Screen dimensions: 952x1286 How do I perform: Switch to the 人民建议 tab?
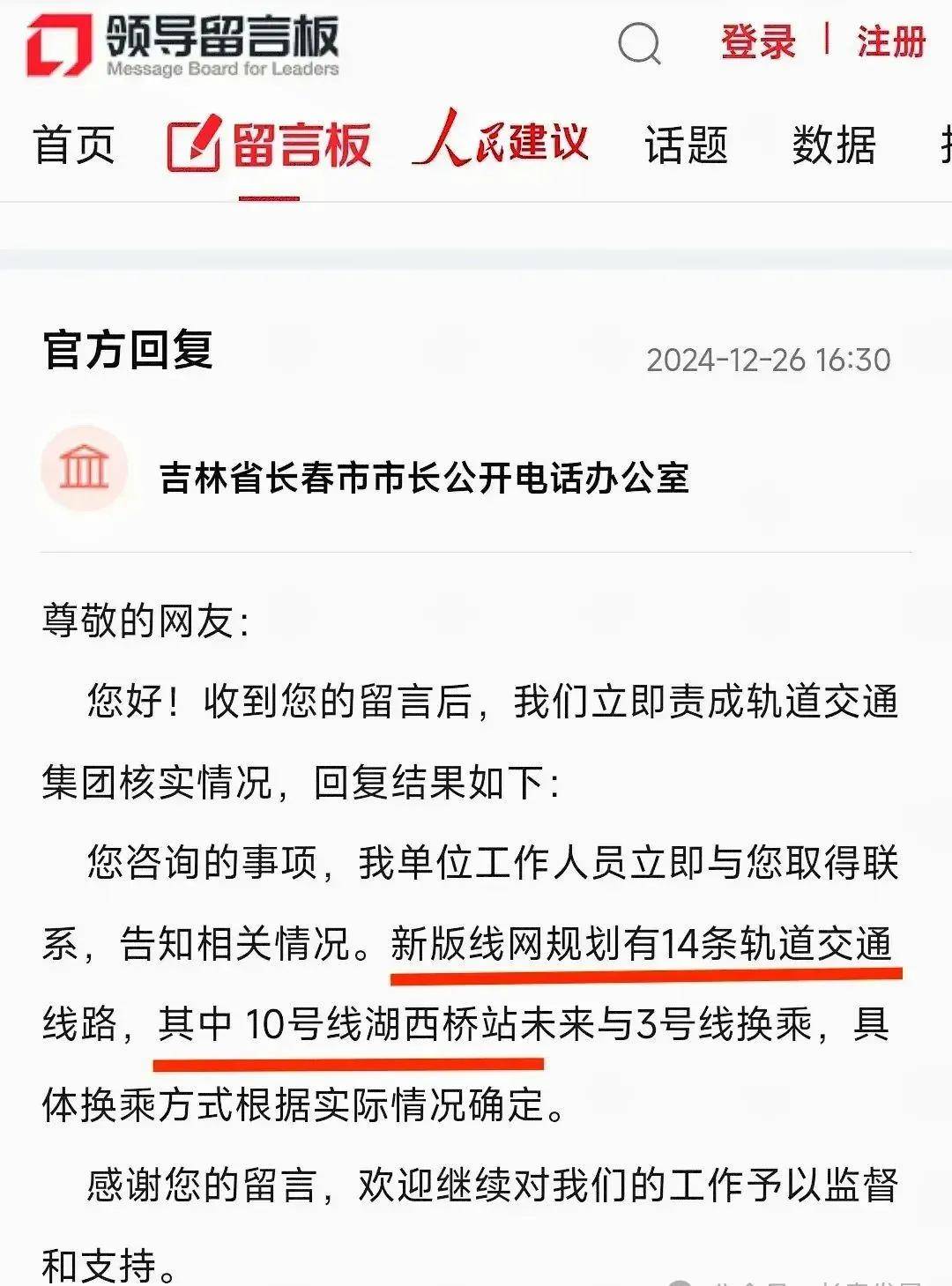[x=501, y=141]
